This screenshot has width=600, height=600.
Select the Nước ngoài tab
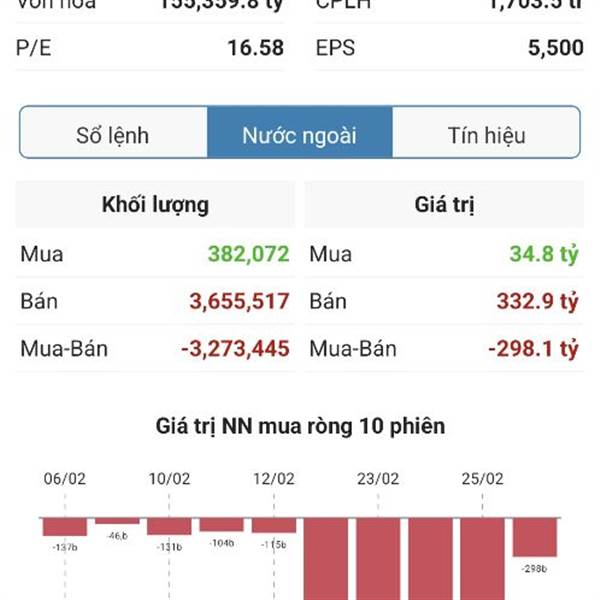click(x=299, y=133)
